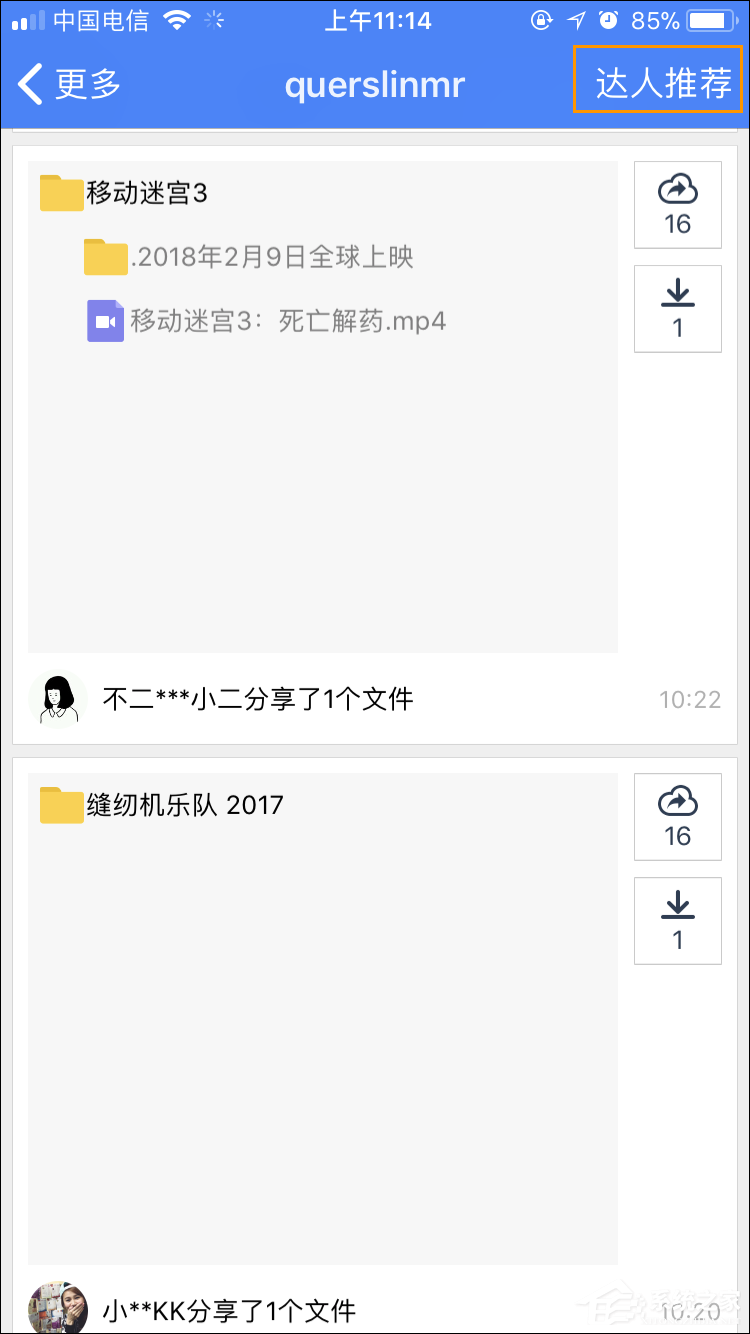Click the download icon on 缝纫机乐队 share
Image resolution: width=750 pixels, height=1334 pixels.
coord(678,920)
